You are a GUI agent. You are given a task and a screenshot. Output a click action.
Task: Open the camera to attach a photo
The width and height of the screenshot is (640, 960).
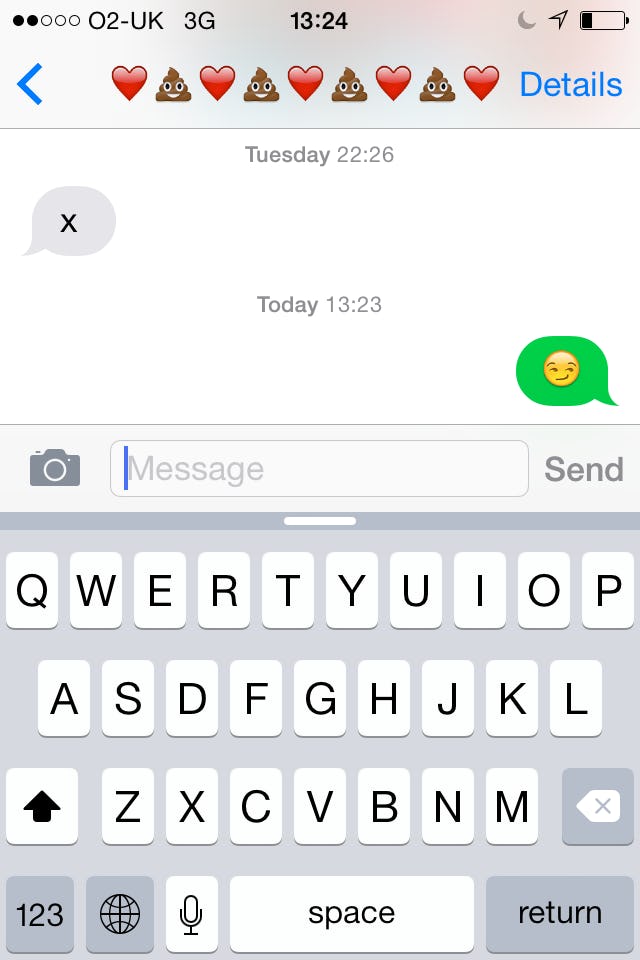pos(55,468)
